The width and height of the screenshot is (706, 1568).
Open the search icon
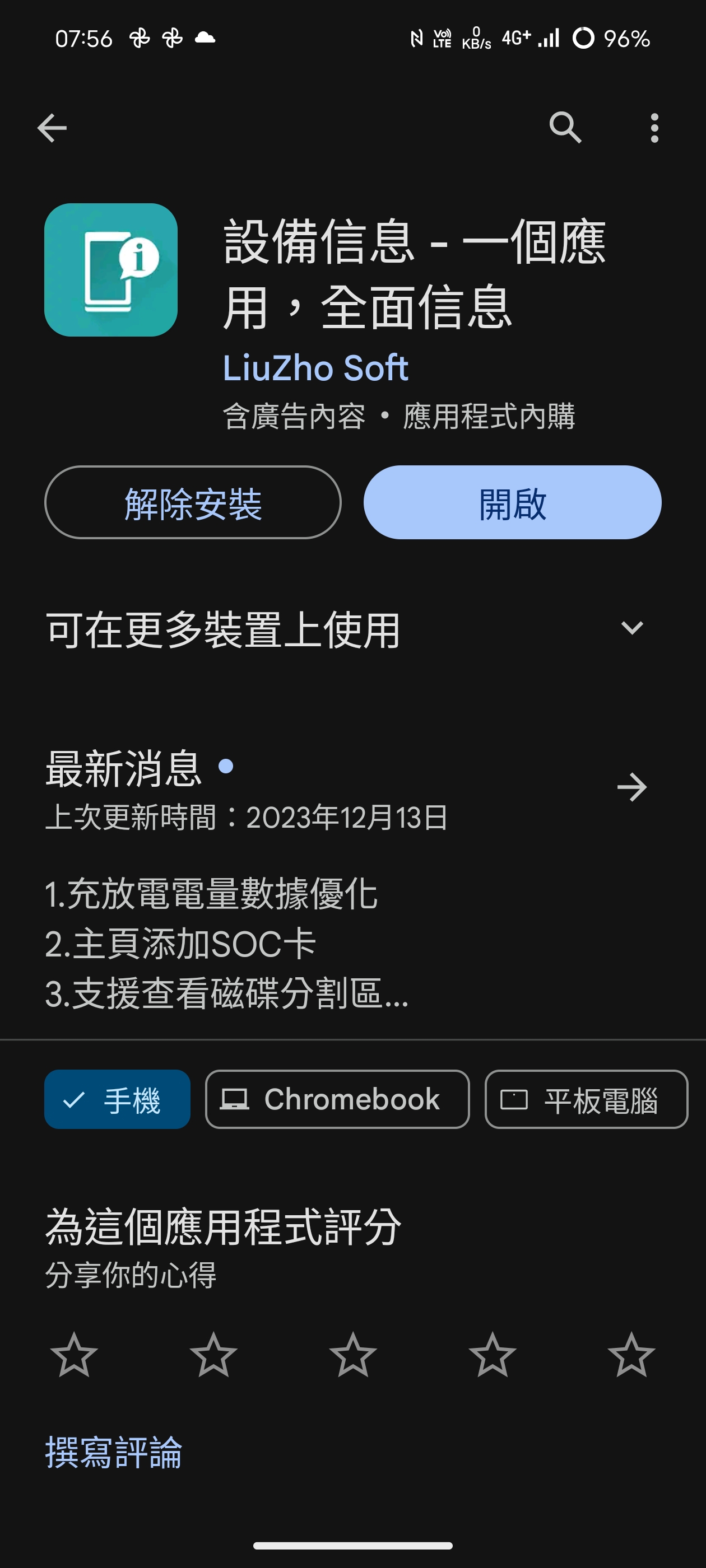565,128
